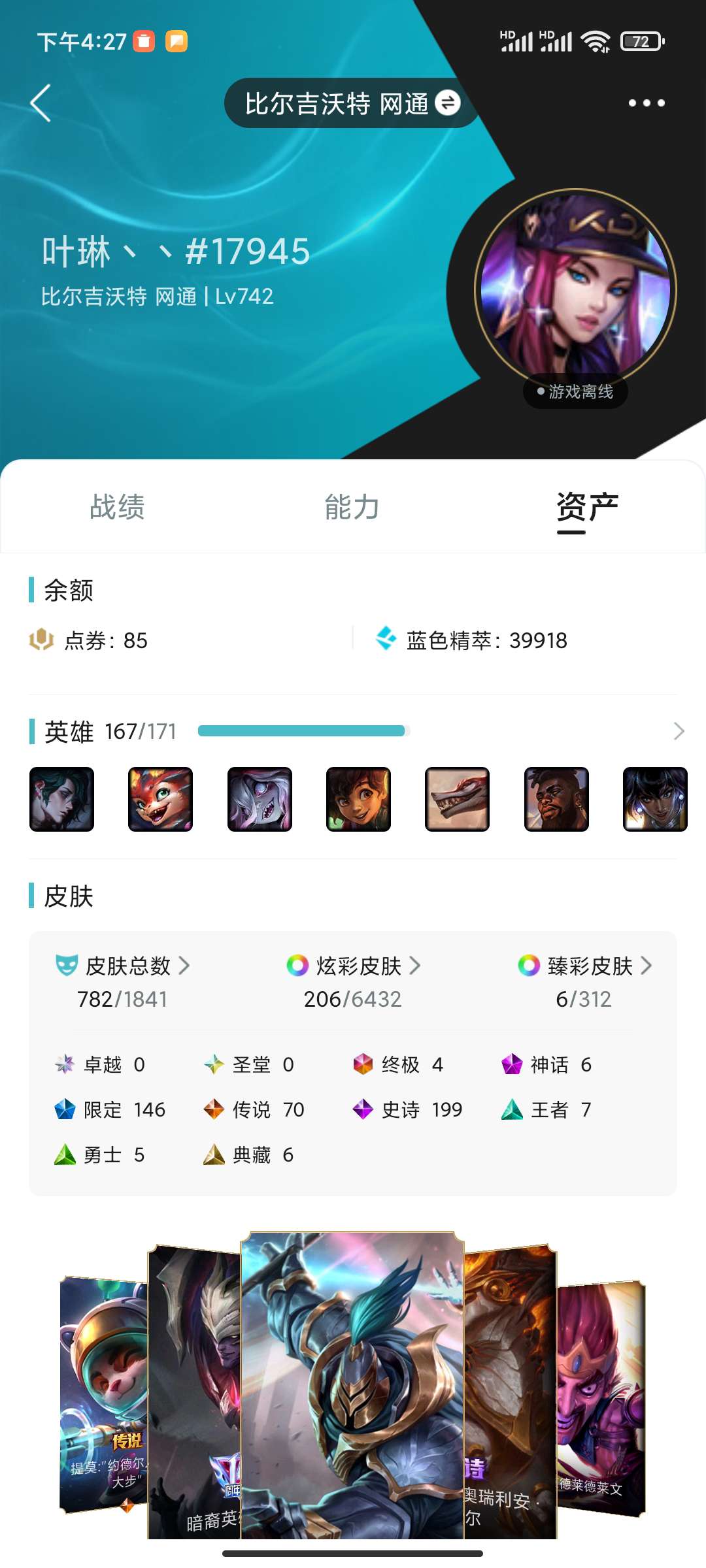Open the center featured skin card
The height and width of the screenshot is (1568, 706).
point(352,1385)
